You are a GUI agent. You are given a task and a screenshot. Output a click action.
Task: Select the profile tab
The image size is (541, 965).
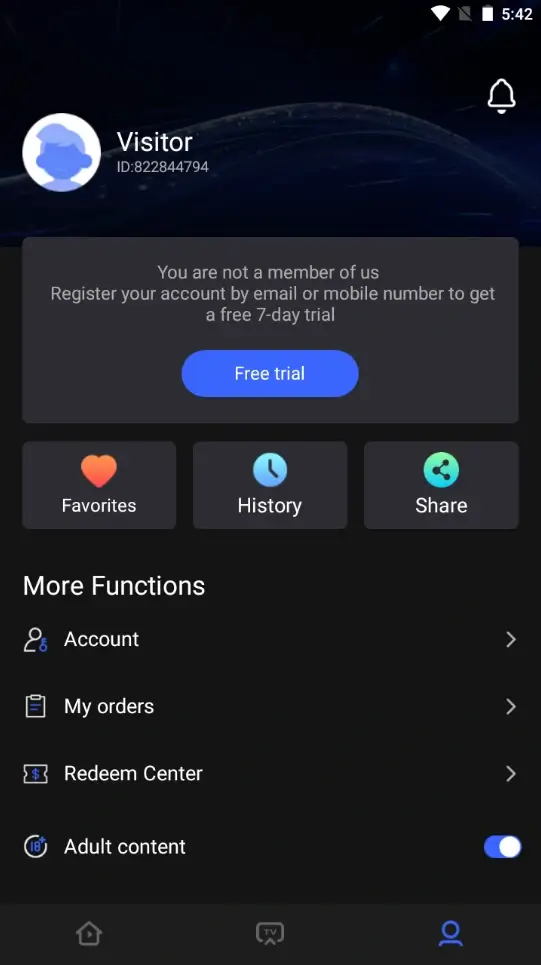click(451, 934)
